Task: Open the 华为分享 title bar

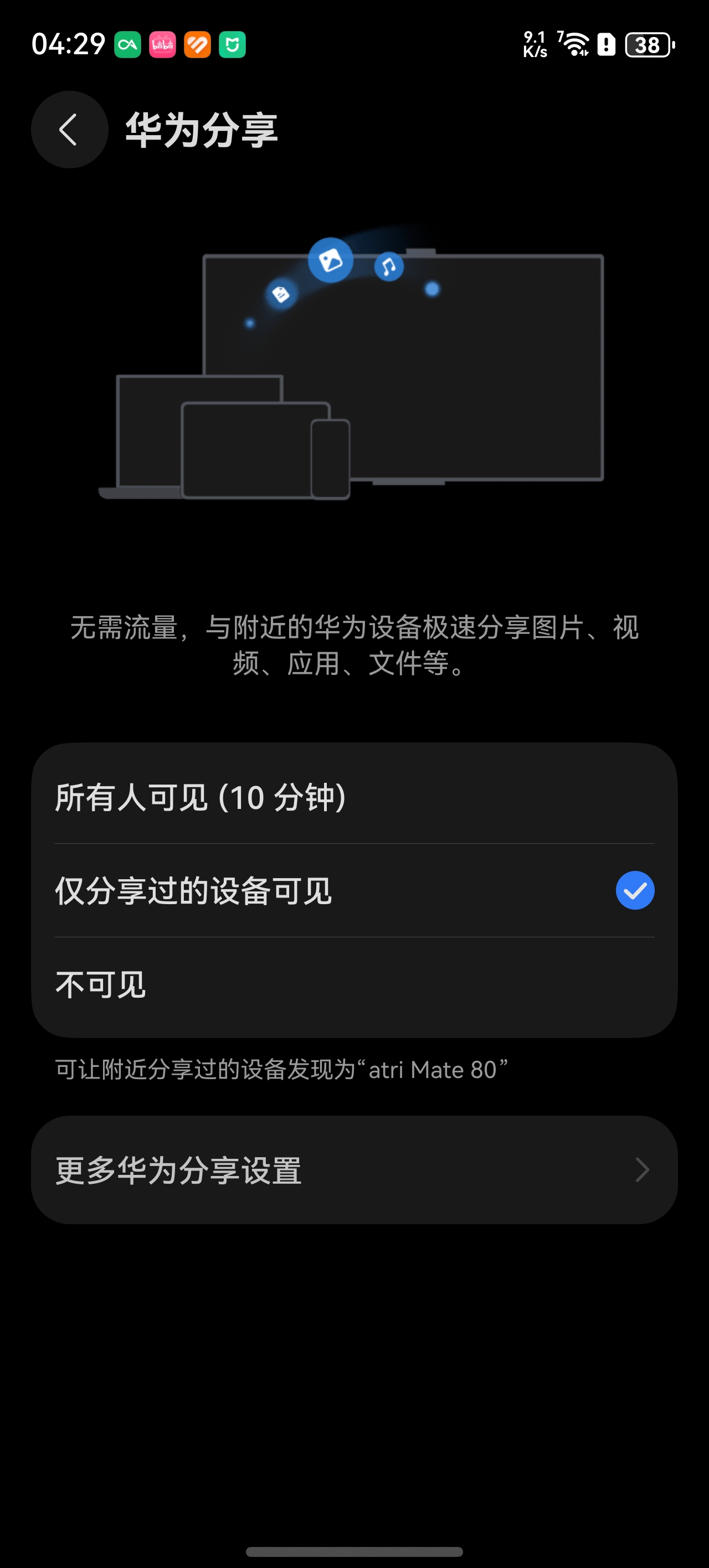Action: (x=201, y=129)
